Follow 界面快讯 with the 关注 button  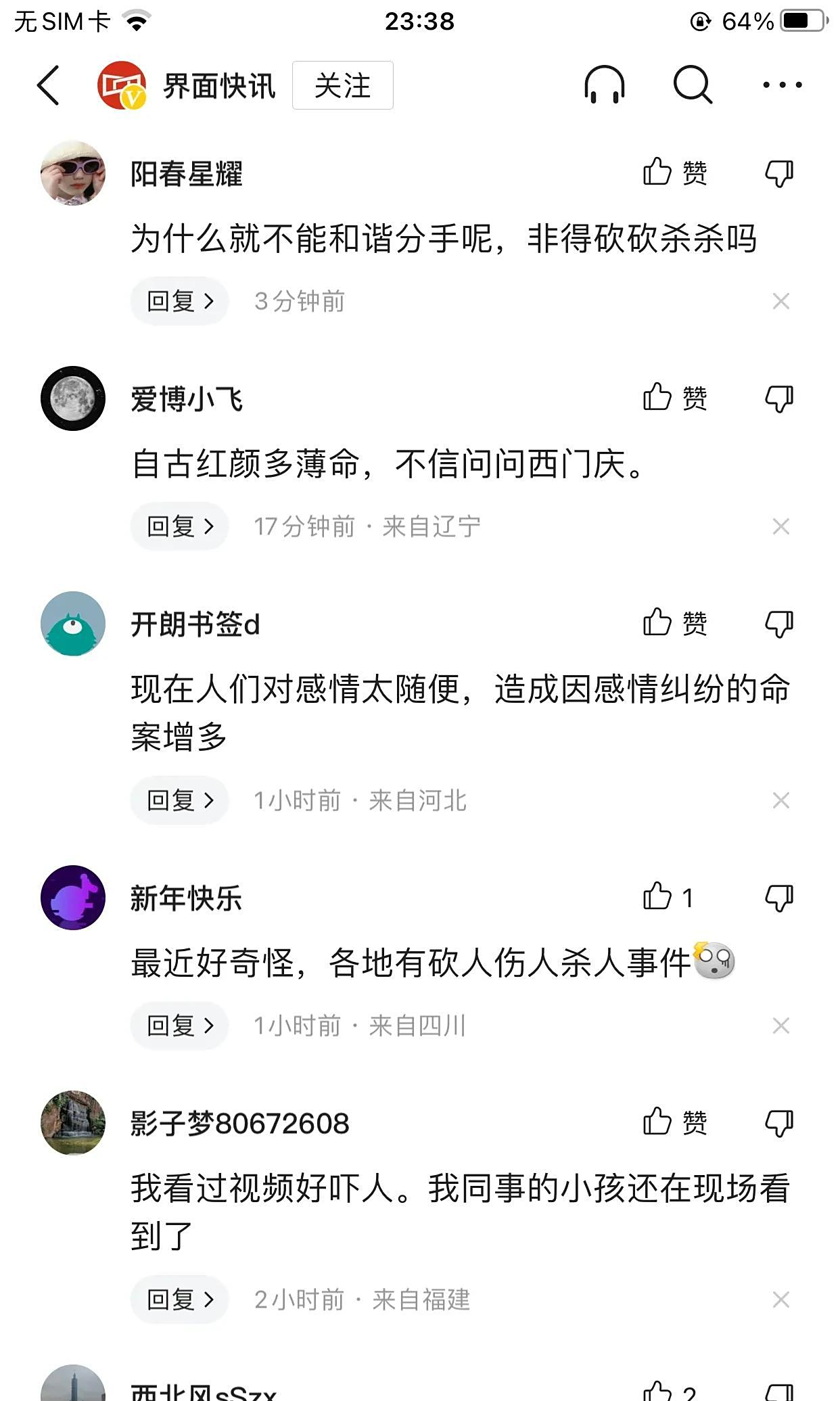(342, 85)
